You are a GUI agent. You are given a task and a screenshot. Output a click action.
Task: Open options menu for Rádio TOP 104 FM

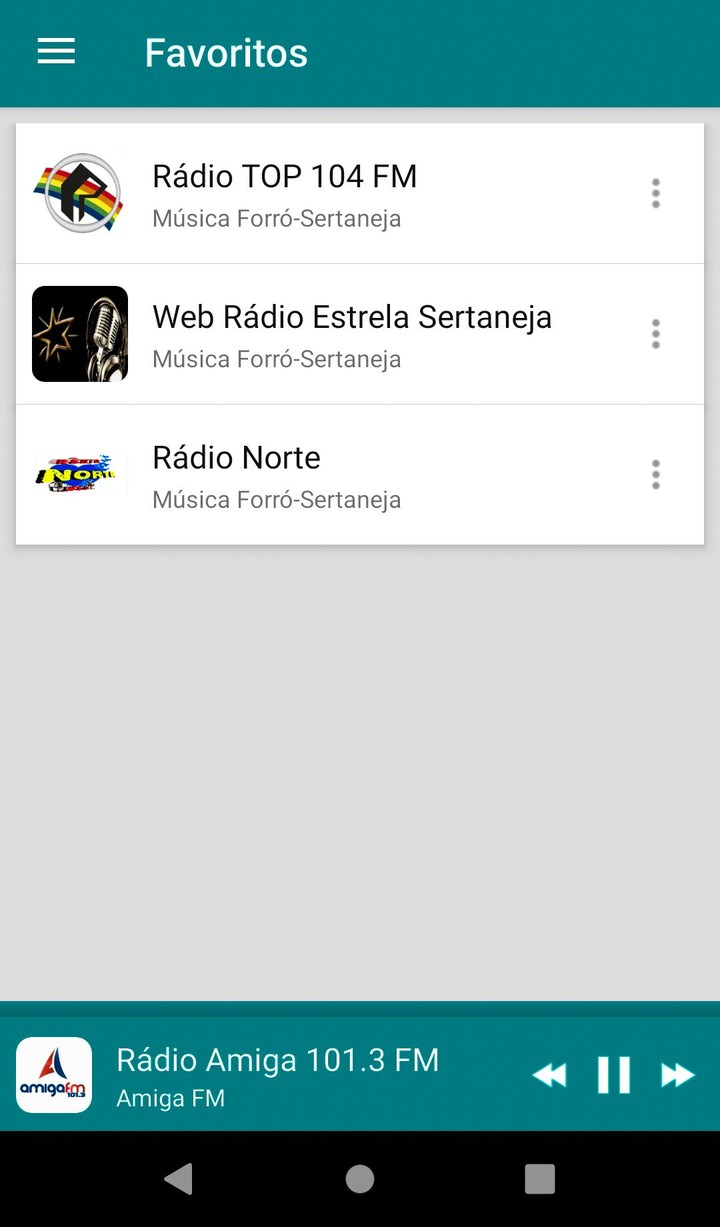pyautogui.click(x=656, y=192)
